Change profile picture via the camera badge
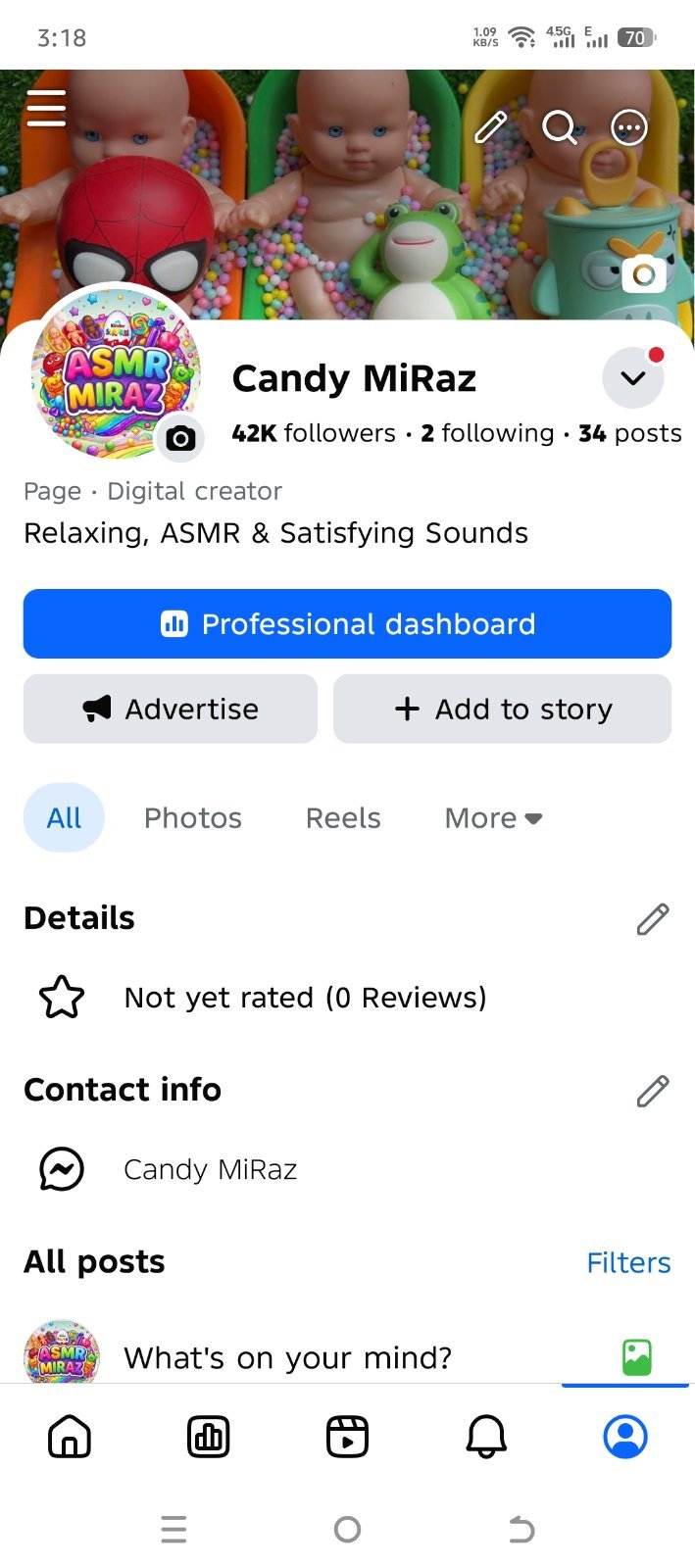 pos(180,438)
